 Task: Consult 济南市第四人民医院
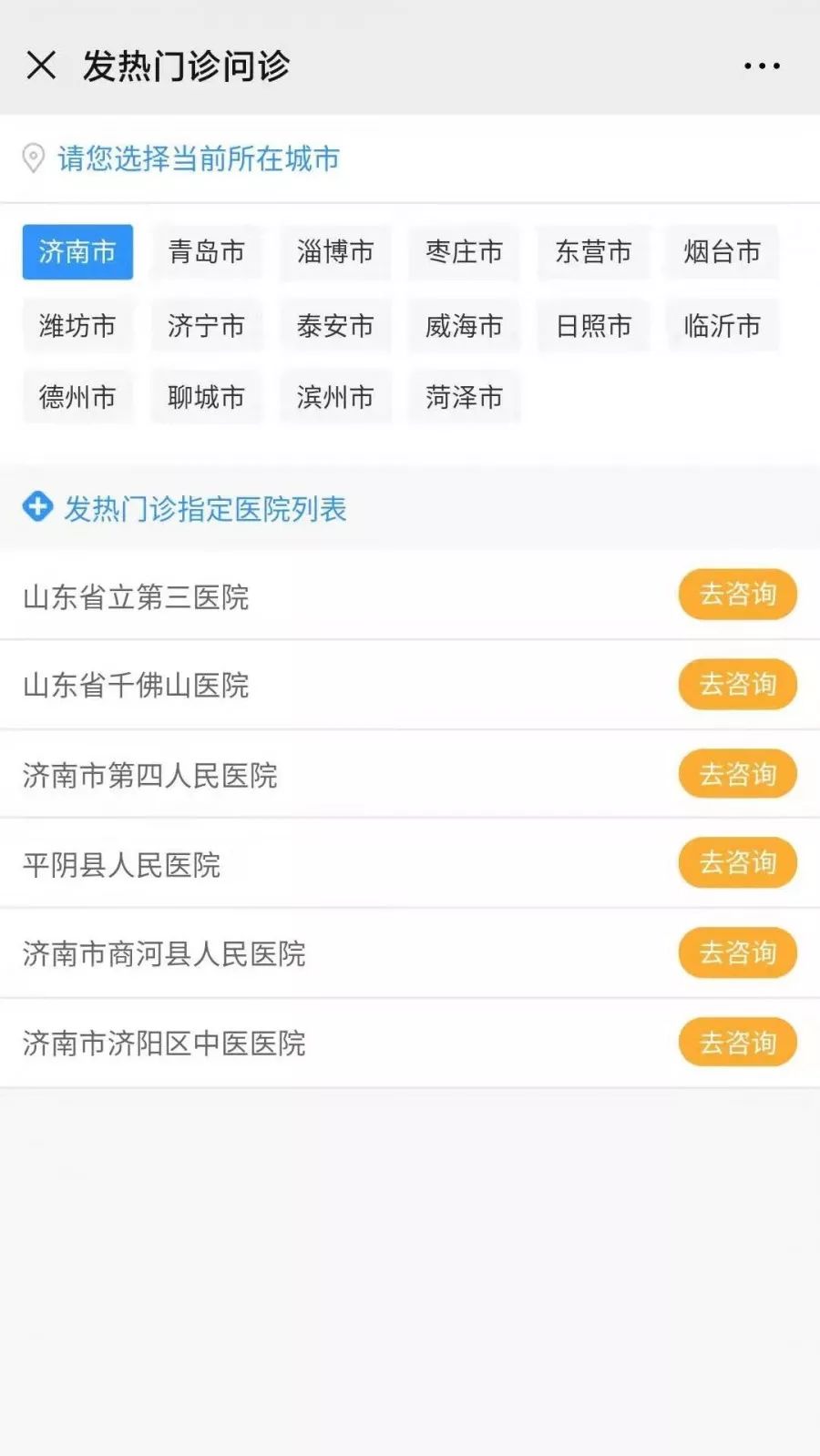[x=738, y=774]
